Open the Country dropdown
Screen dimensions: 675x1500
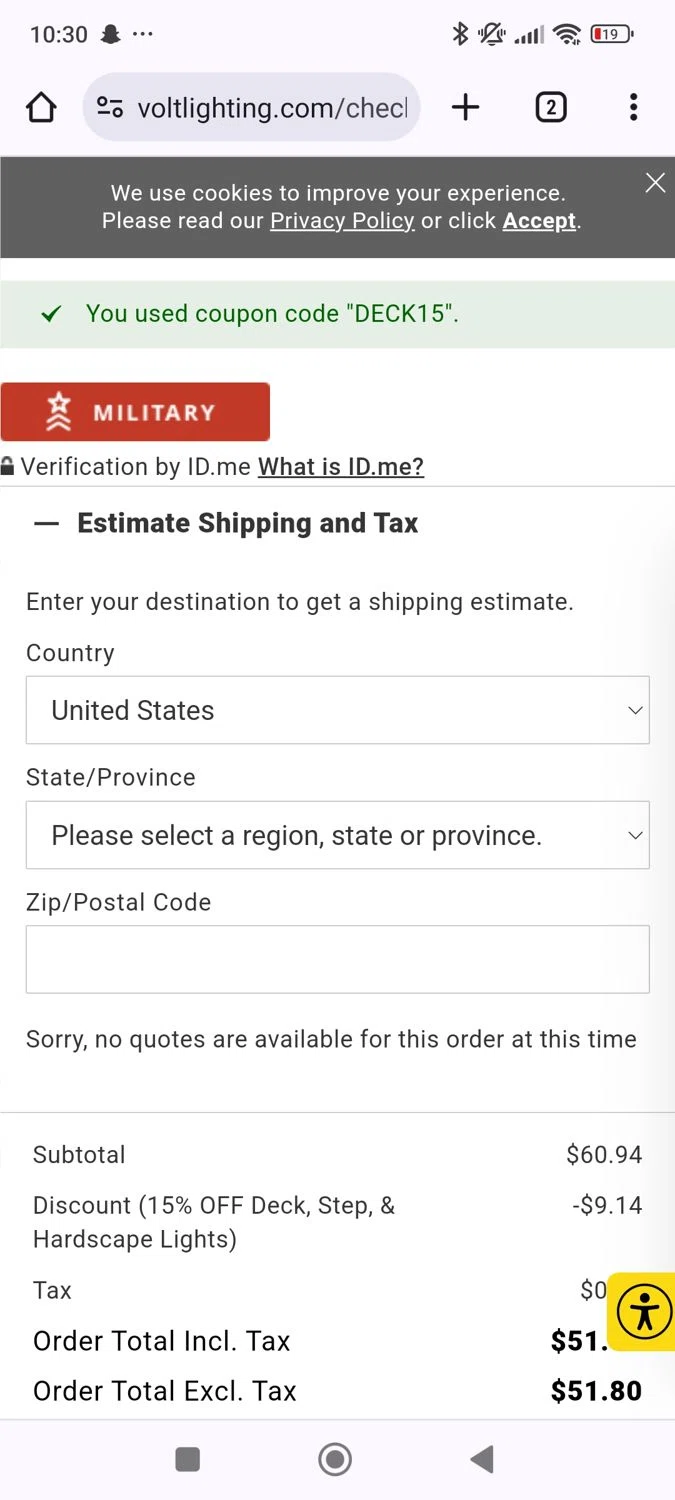tap(337, 710)
